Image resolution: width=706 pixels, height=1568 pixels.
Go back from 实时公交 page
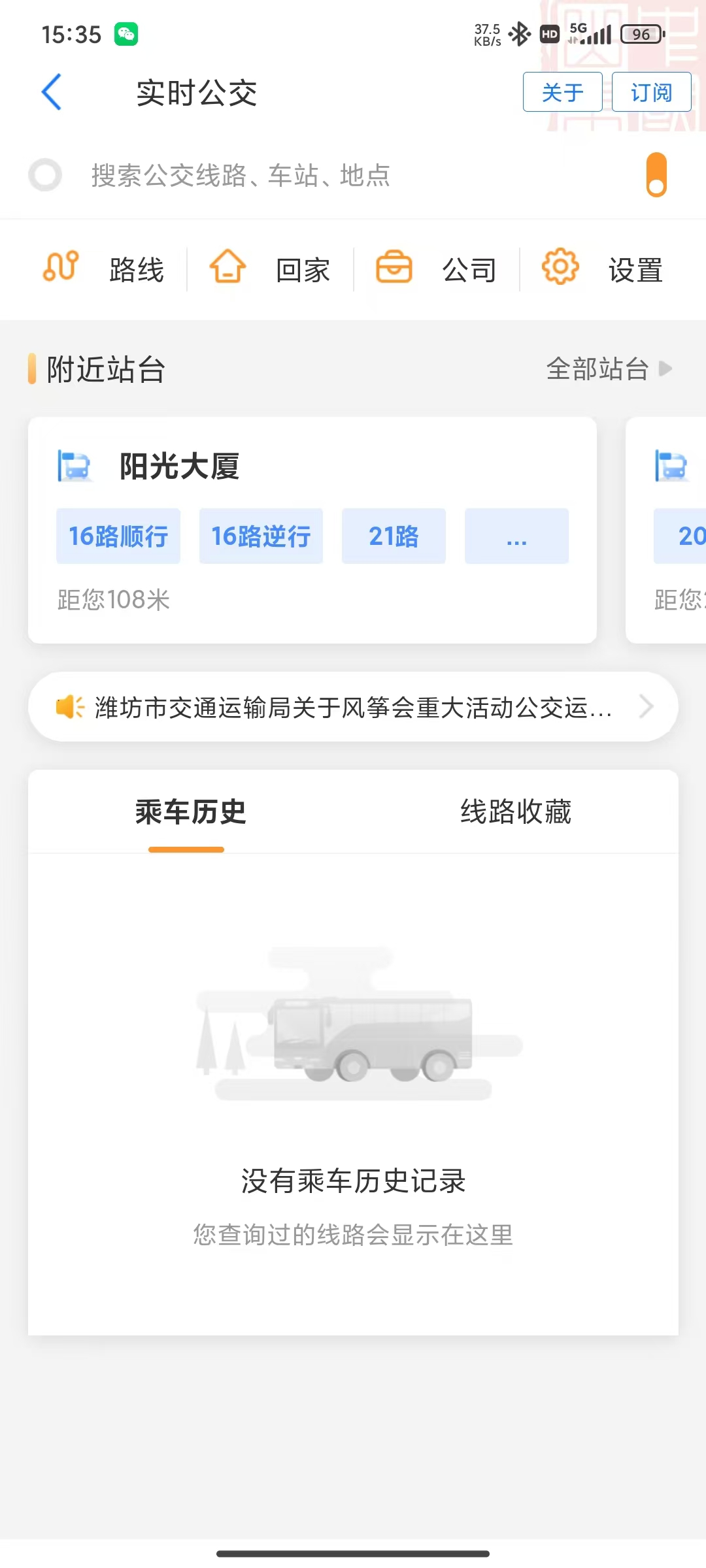click(x=51, y=92)
